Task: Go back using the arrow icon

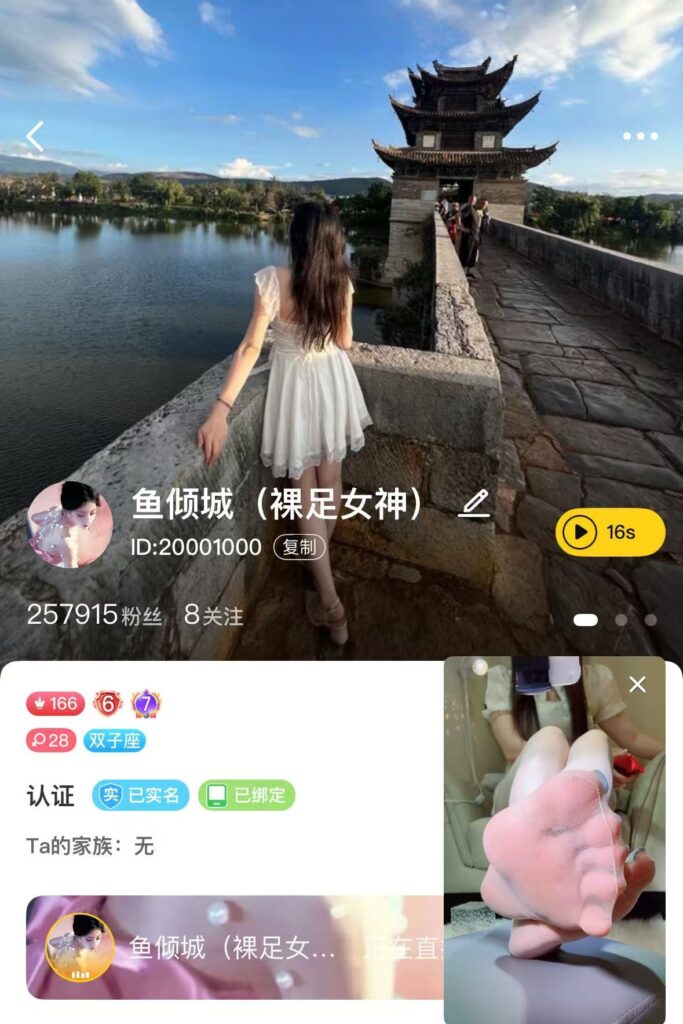Action: [x=35, y=136]
